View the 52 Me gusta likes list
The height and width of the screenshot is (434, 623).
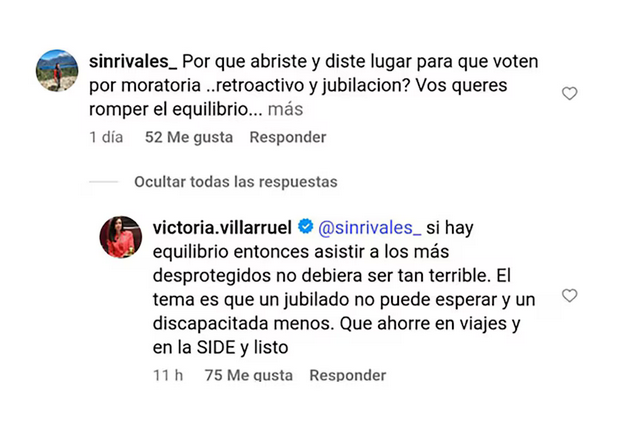pyautogui.click(x=188, y=137)
